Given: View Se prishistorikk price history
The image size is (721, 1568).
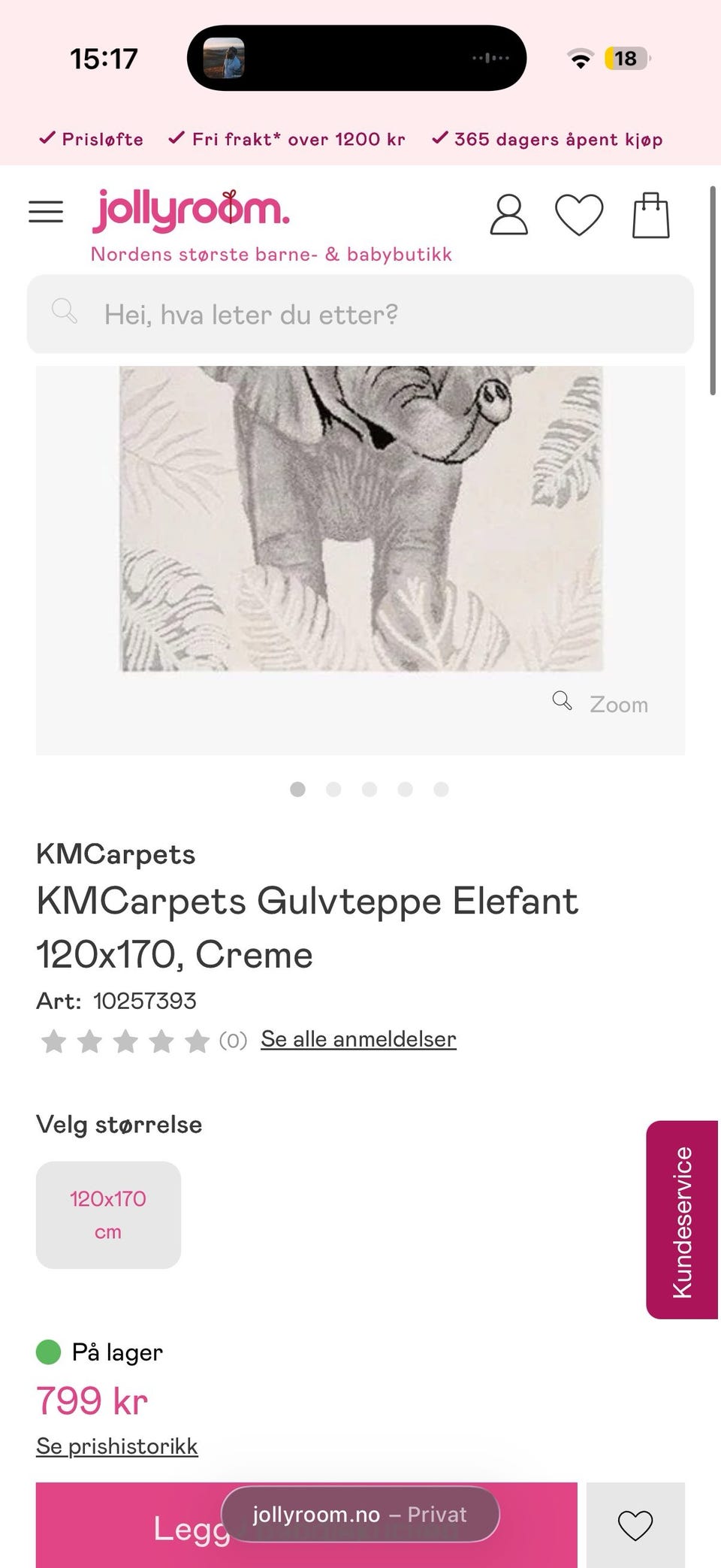Looking at the screenshot, I should click(116, 1446).
